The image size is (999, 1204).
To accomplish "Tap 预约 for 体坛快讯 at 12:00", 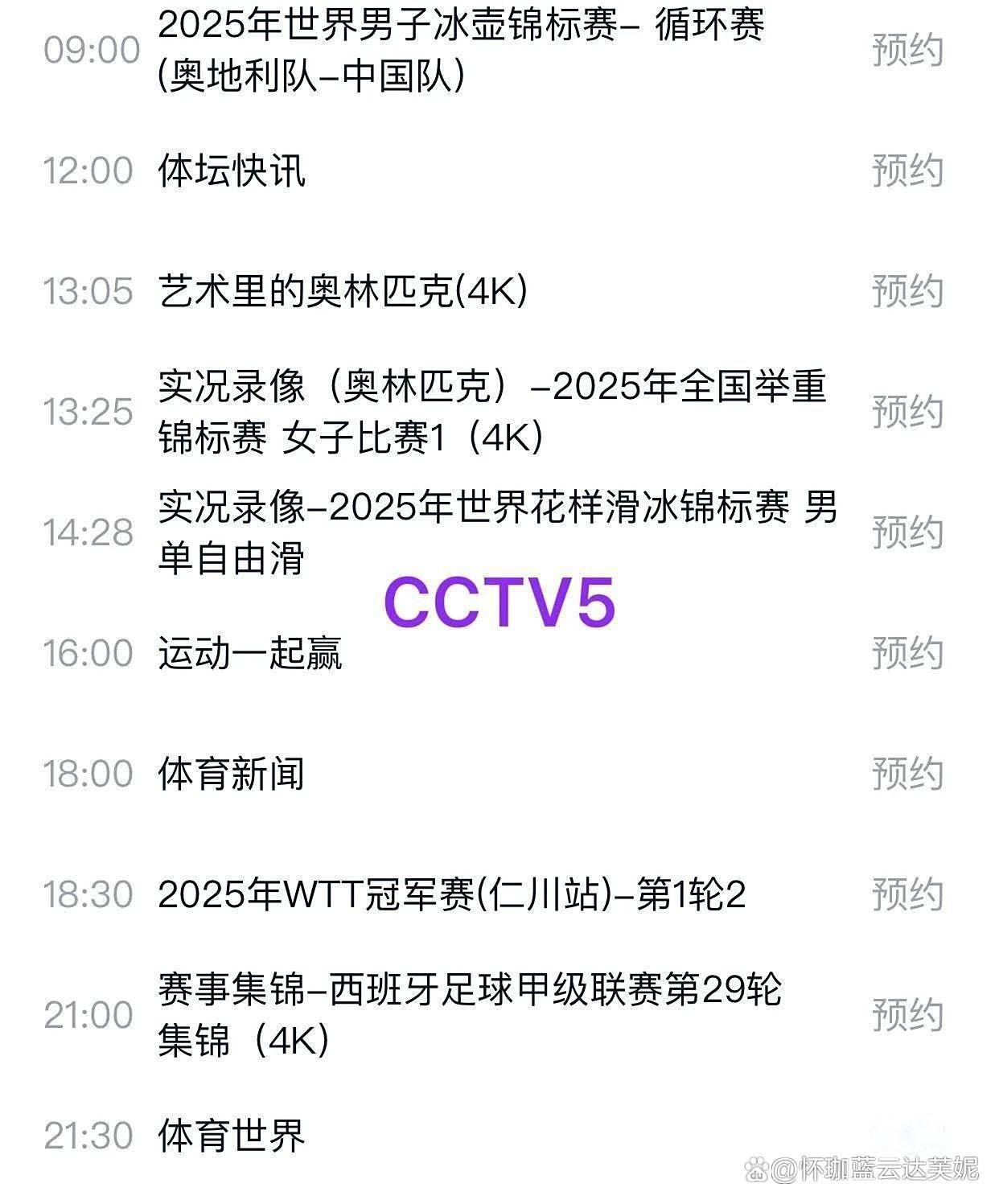I will tap(907, 171).
